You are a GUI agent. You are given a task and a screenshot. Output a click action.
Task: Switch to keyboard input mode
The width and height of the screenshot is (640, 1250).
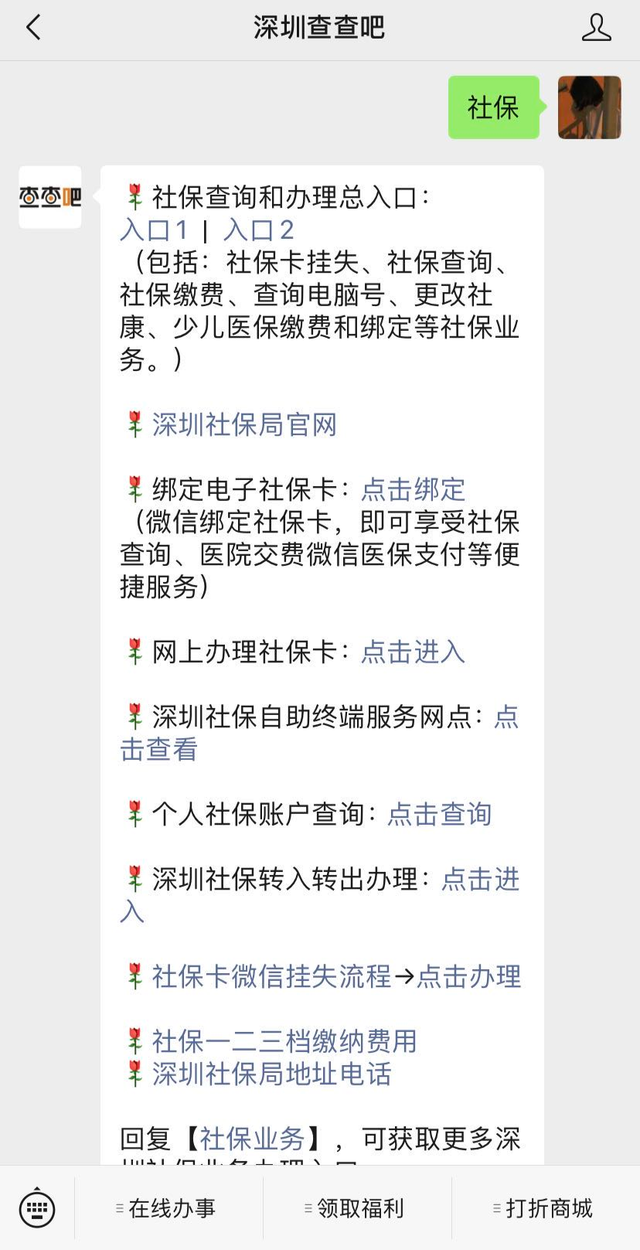pos(37,1208)
